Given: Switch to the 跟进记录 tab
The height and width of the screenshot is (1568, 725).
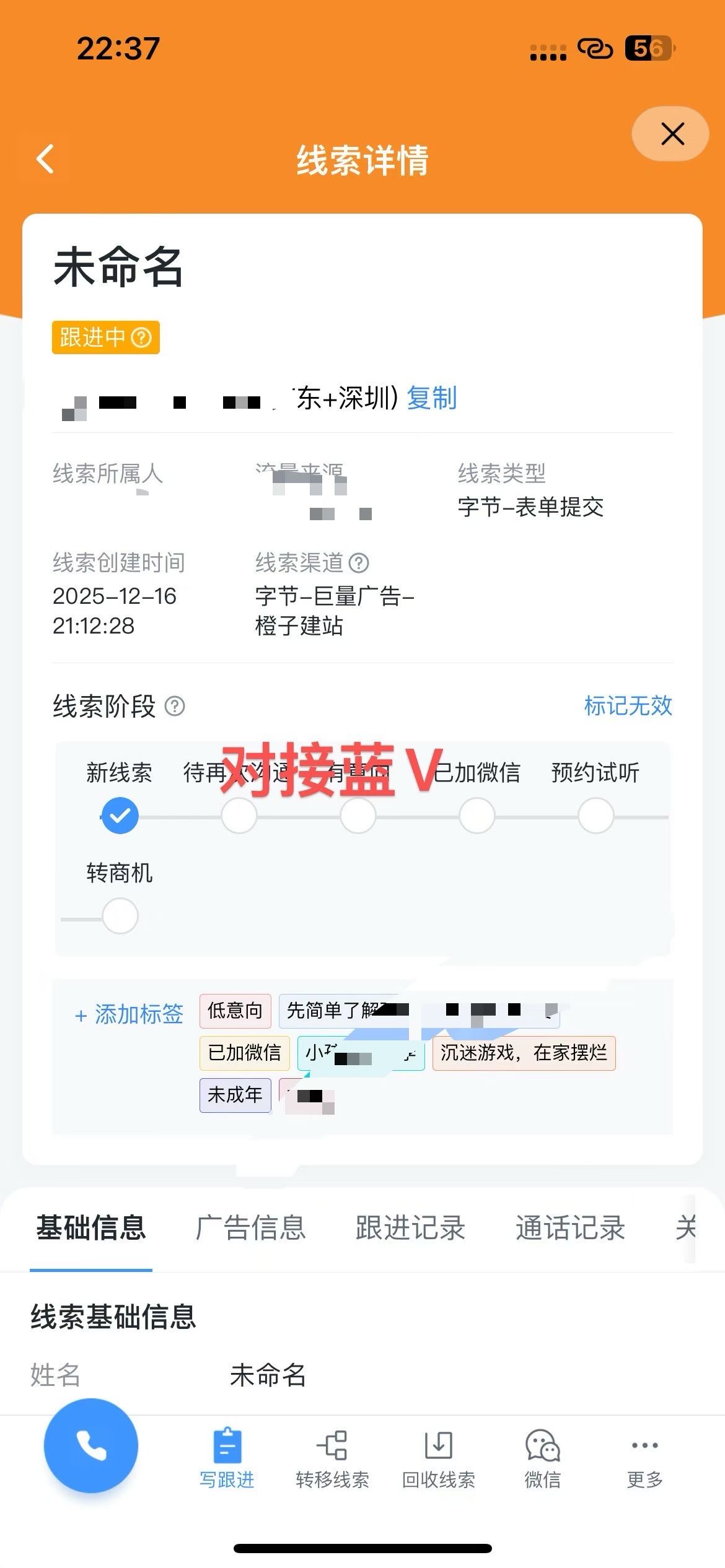Looking at the screenshot, I should 410,1227.
